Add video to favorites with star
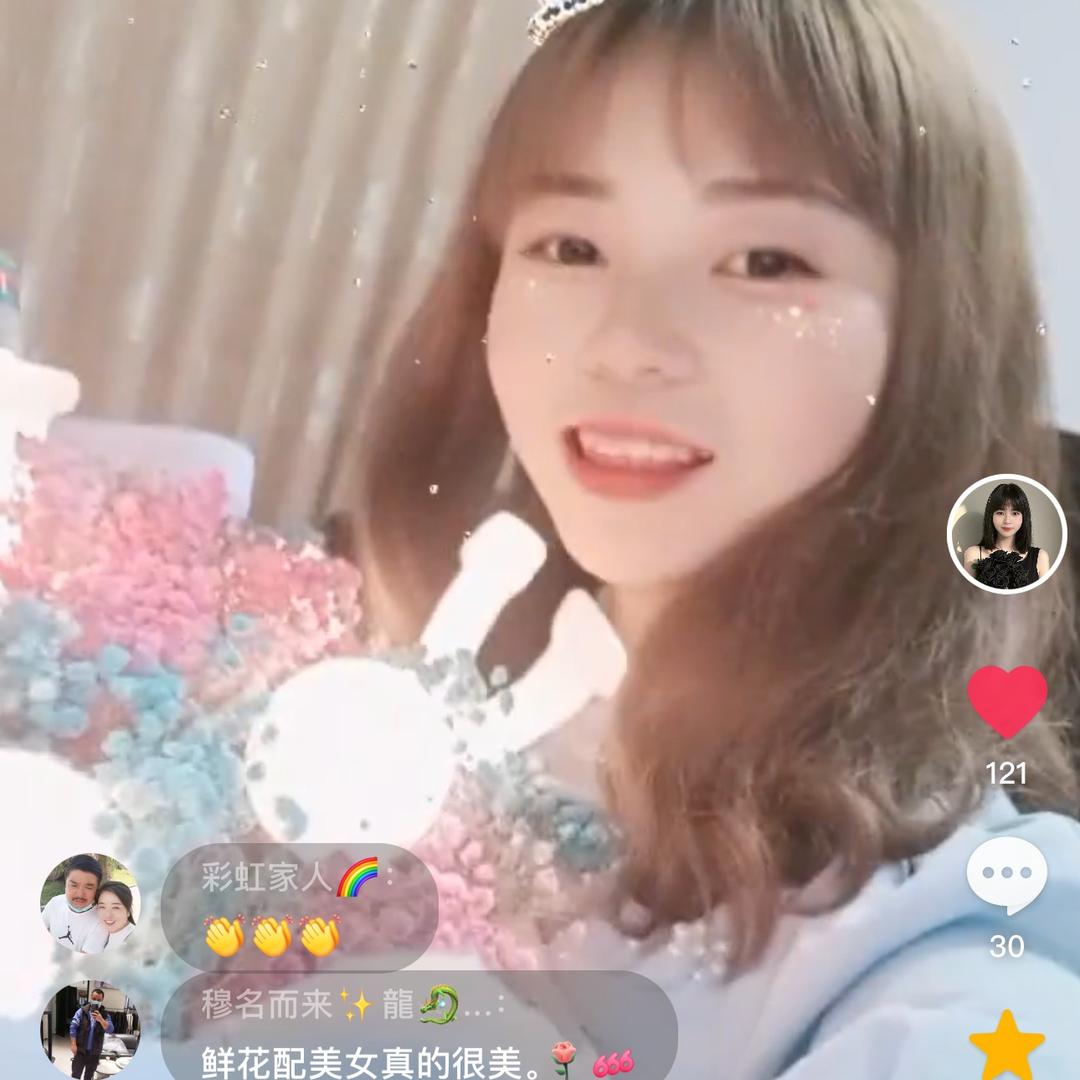The width and height of the screenshot is (1080, 1080). pos(1006,1046)
